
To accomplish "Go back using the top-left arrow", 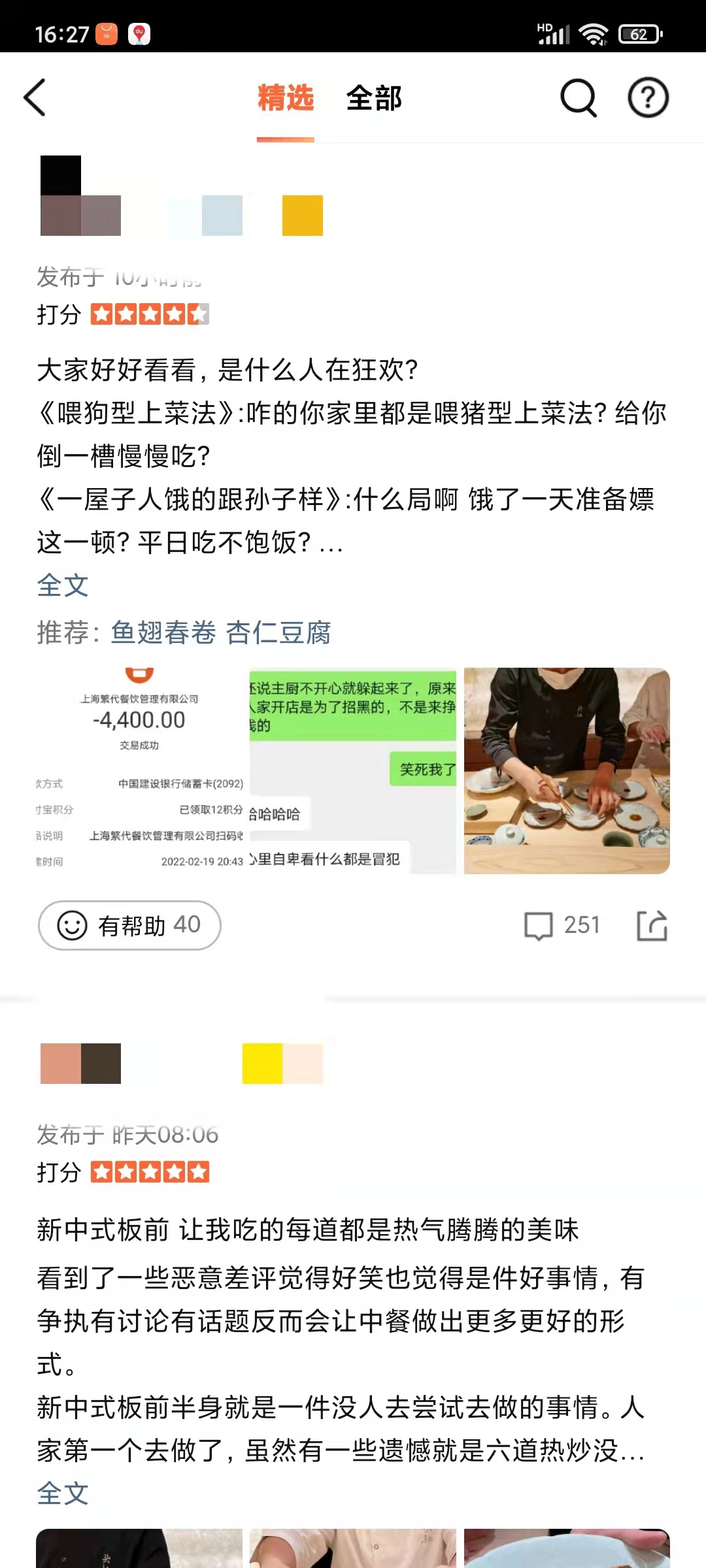I will coord(35,98).
